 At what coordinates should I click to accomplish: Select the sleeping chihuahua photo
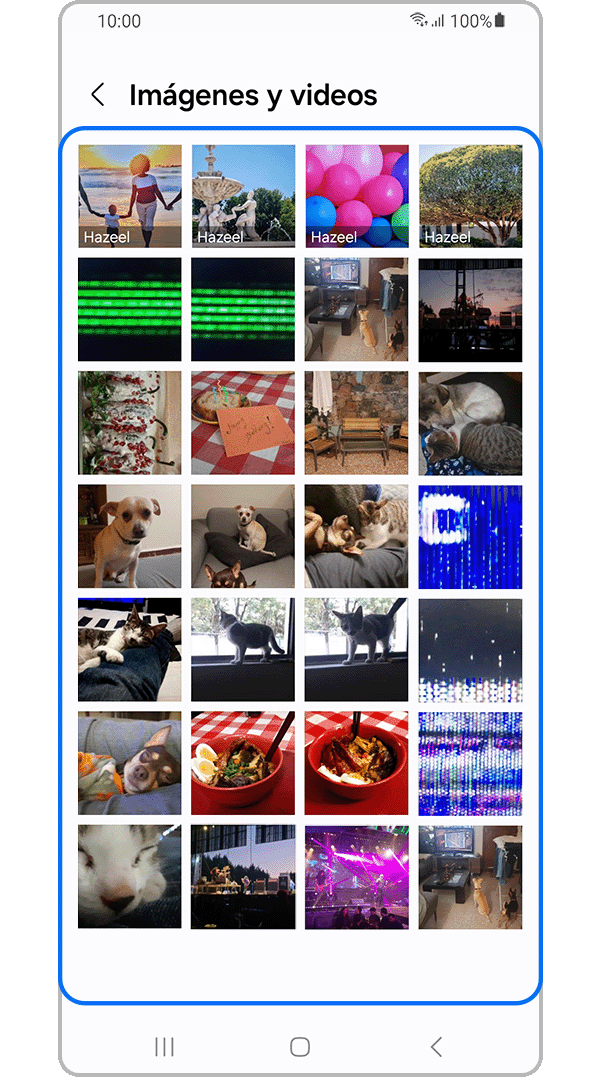[130, 763]
